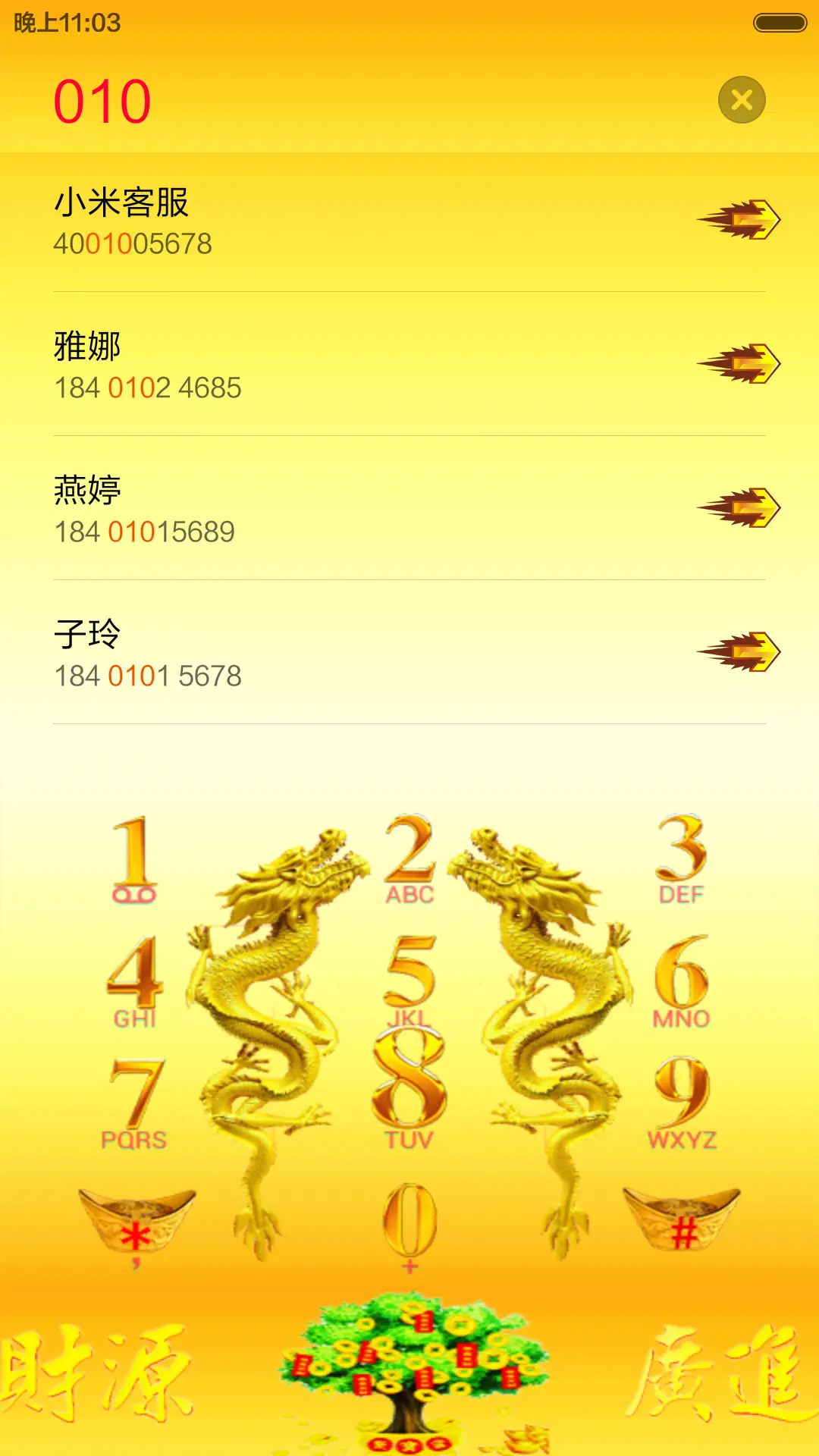Call contact 燕婷
819x1456 pixels.
(303, 510)
